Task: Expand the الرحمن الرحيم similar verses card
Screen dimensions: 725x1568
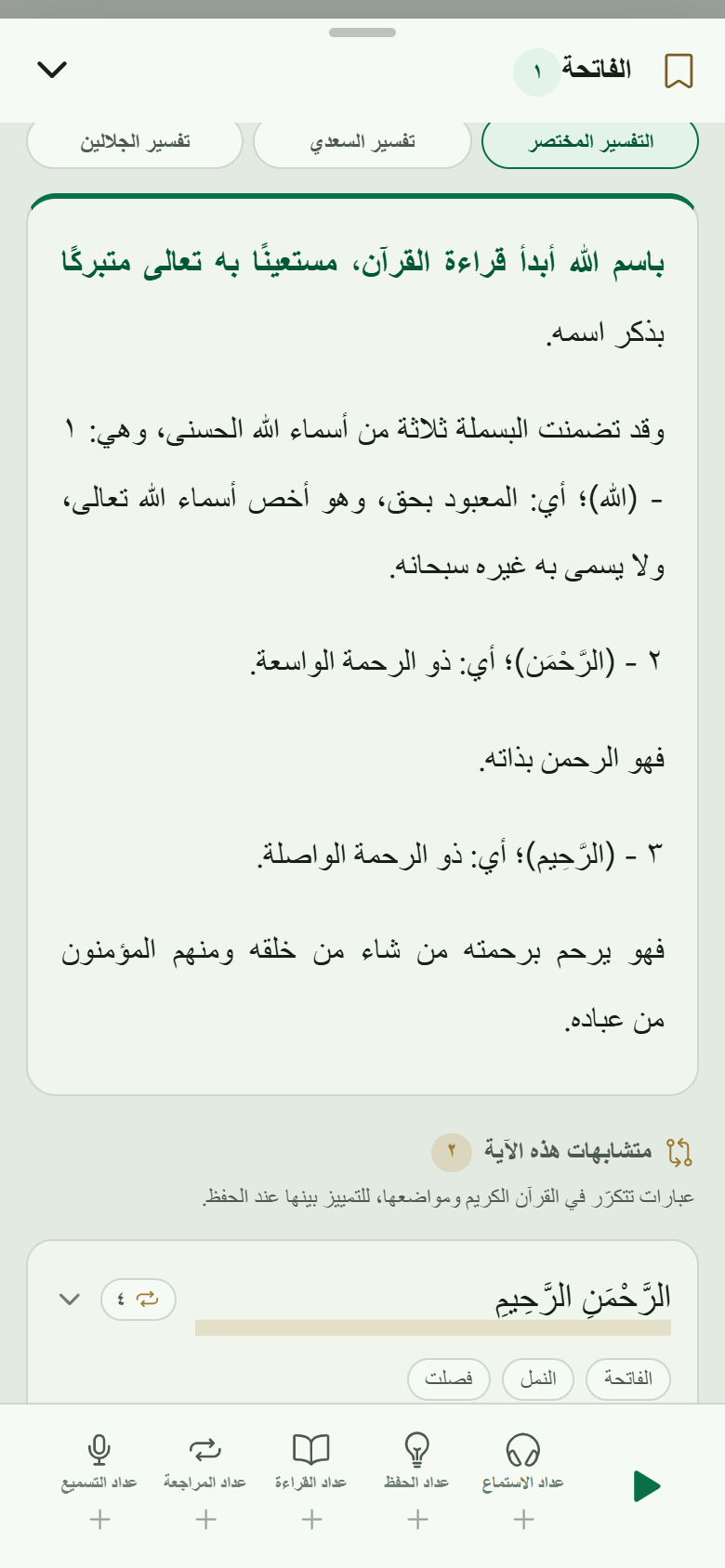Action: pos(70,1299)
